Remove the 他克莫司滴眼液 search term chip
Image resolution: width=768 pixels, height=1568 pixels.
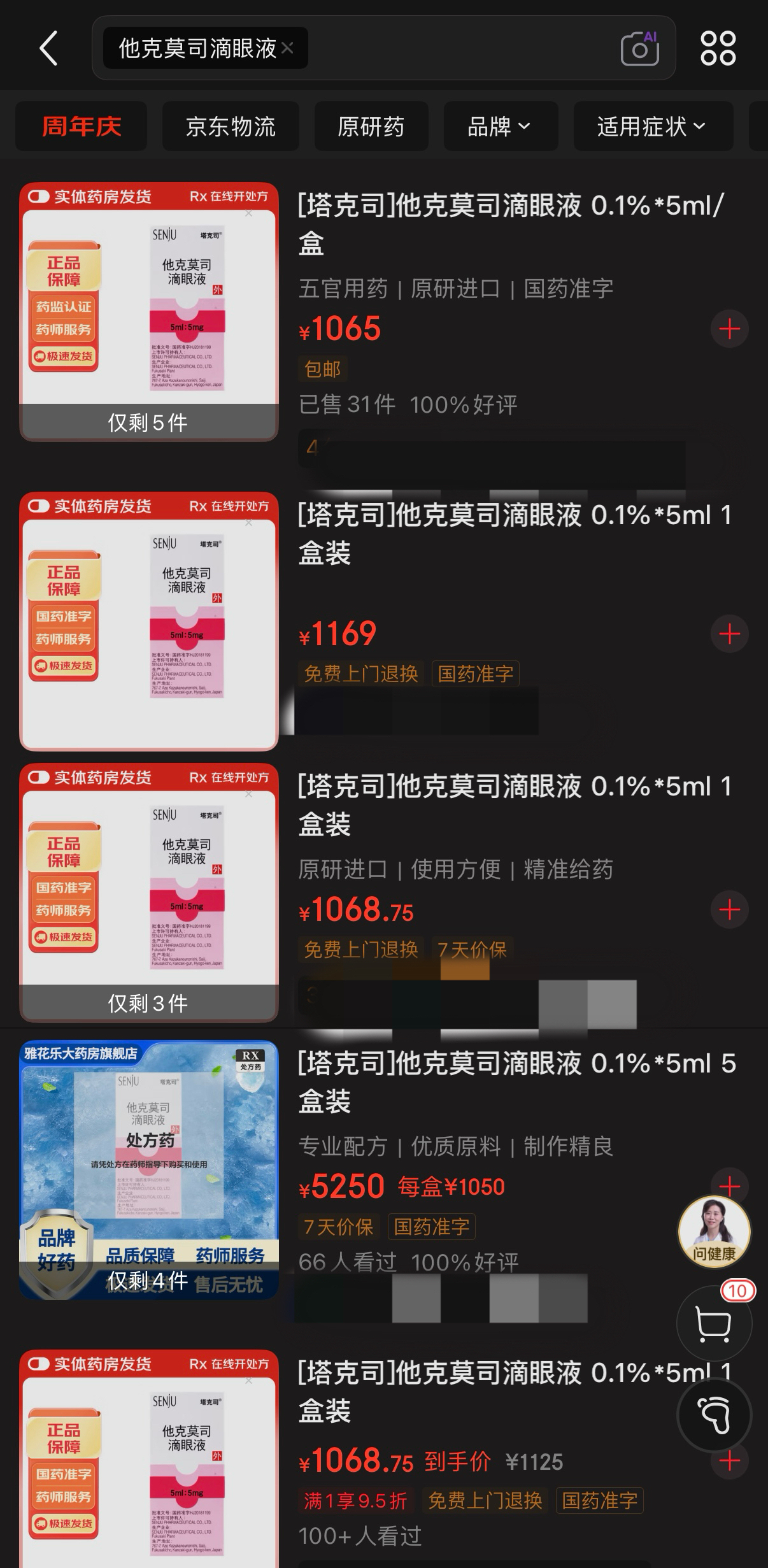click(287, 48)
